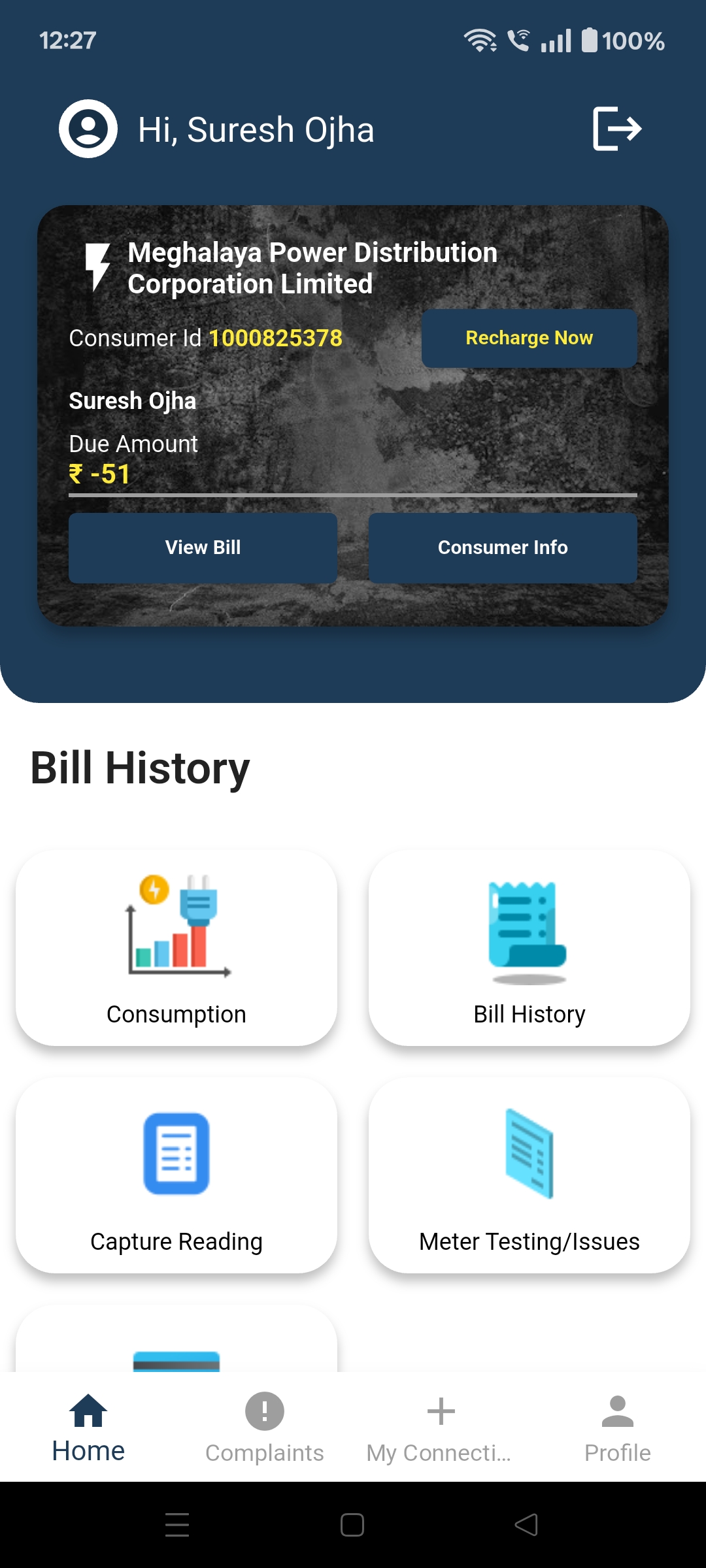Select the Home tab
This screenshot has width=706, height=1568.
coord(88,1428)
